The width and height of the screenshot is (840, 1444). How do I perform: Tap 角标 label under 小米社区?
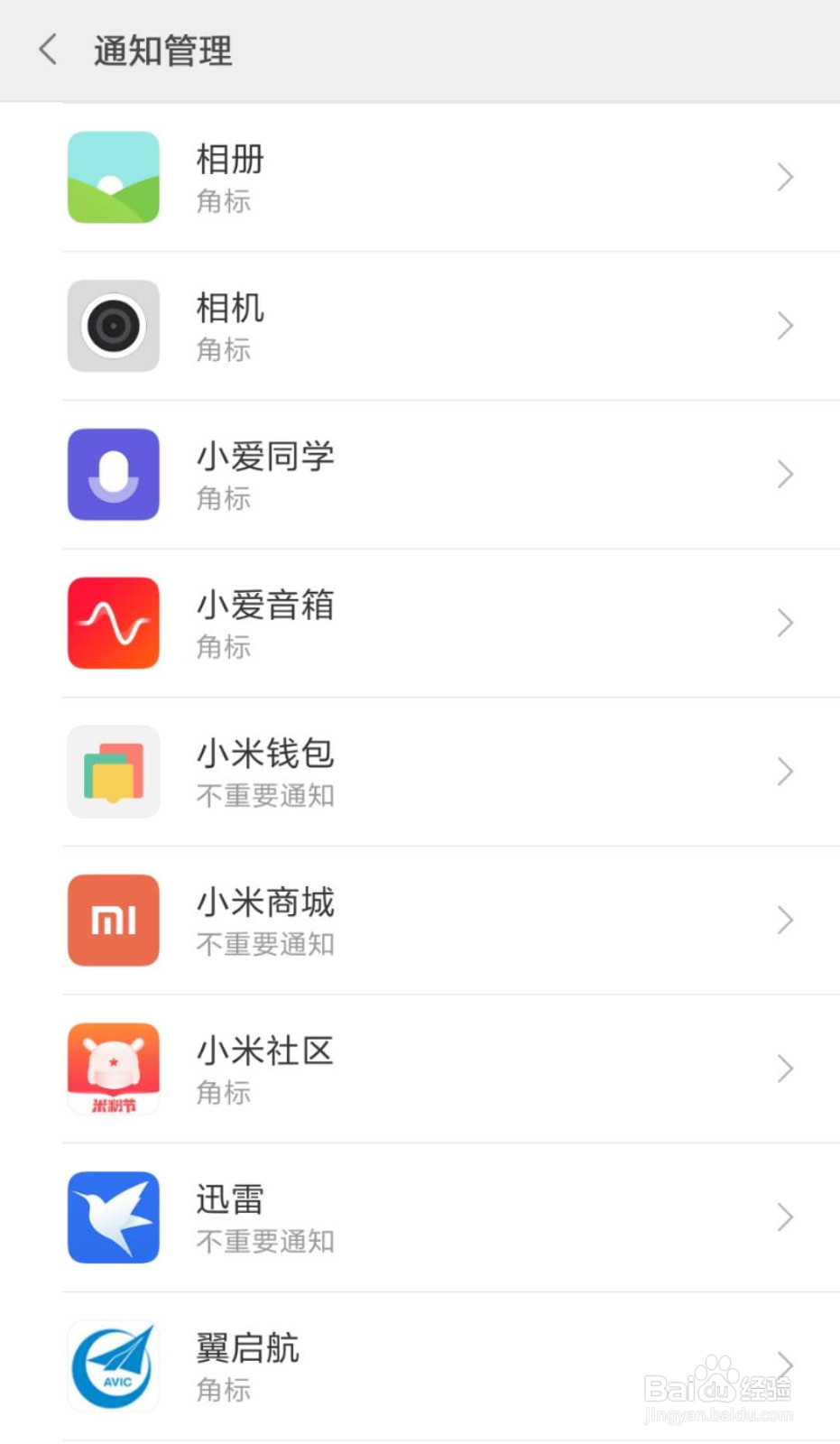pos(223,1093)
